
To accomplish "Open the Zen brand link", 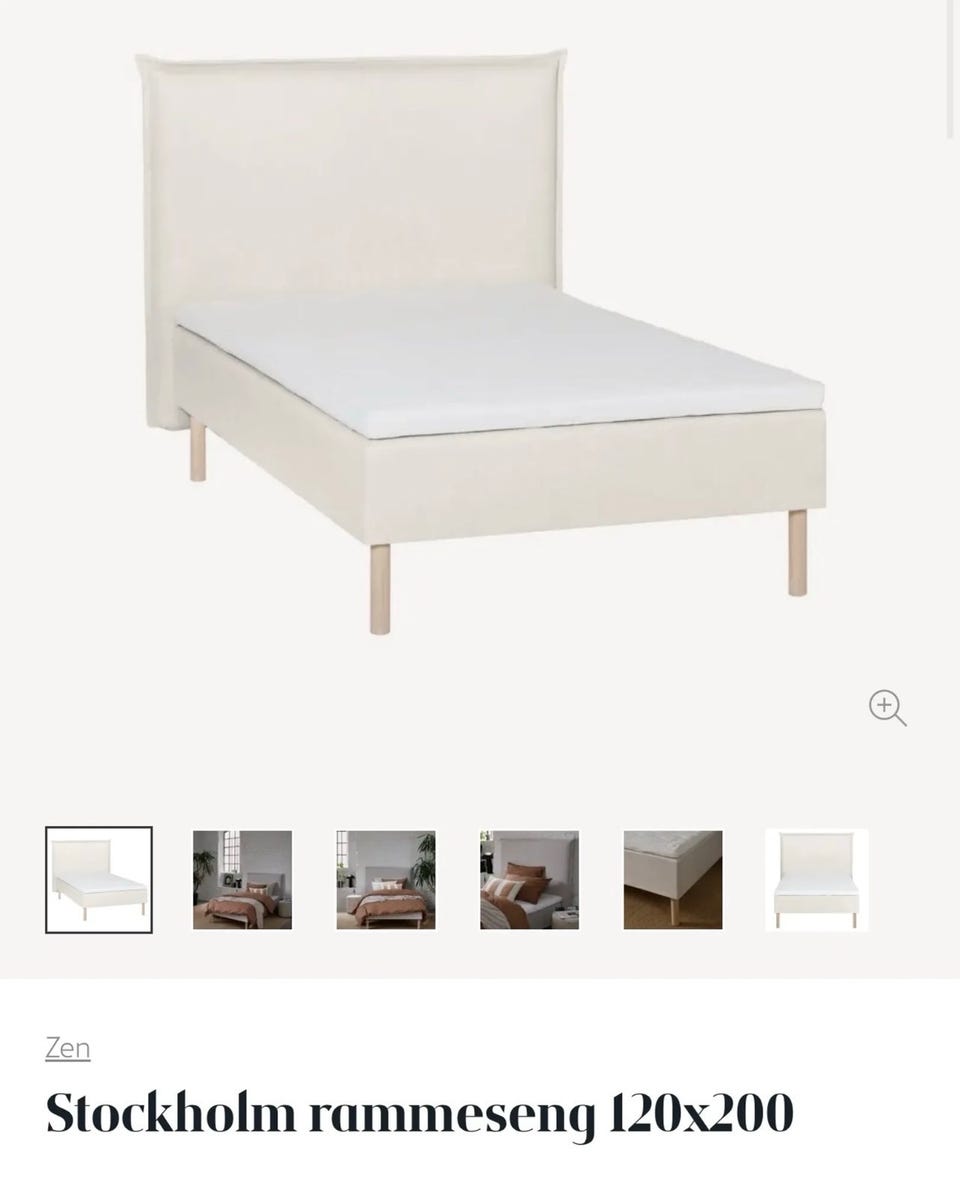I will point(68,1048).
